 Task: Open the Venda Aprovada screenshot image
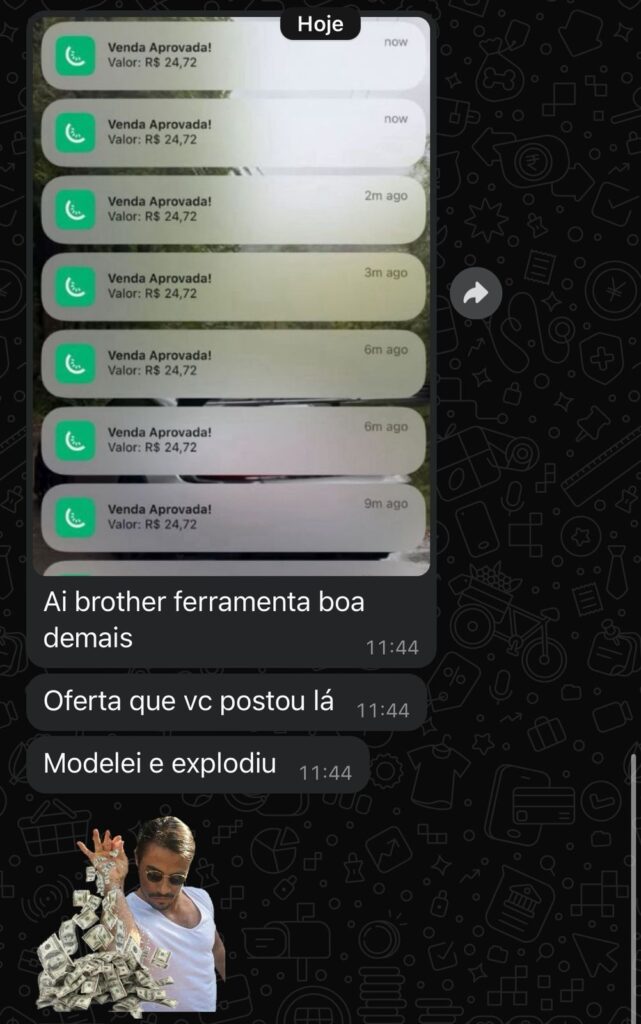point(231,300)
